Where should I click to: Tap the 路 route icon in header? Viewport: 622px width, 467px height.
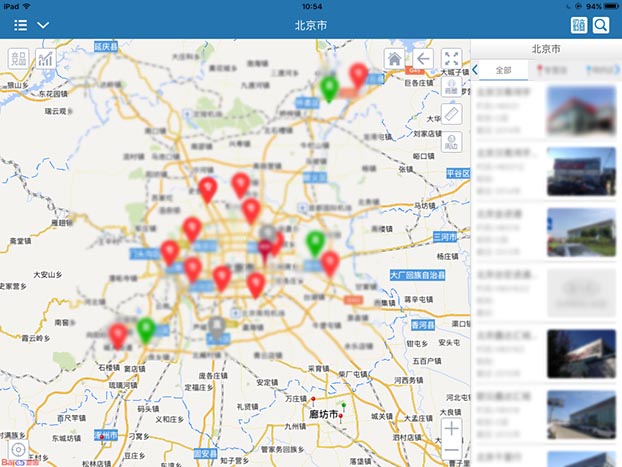pos(579,25)
